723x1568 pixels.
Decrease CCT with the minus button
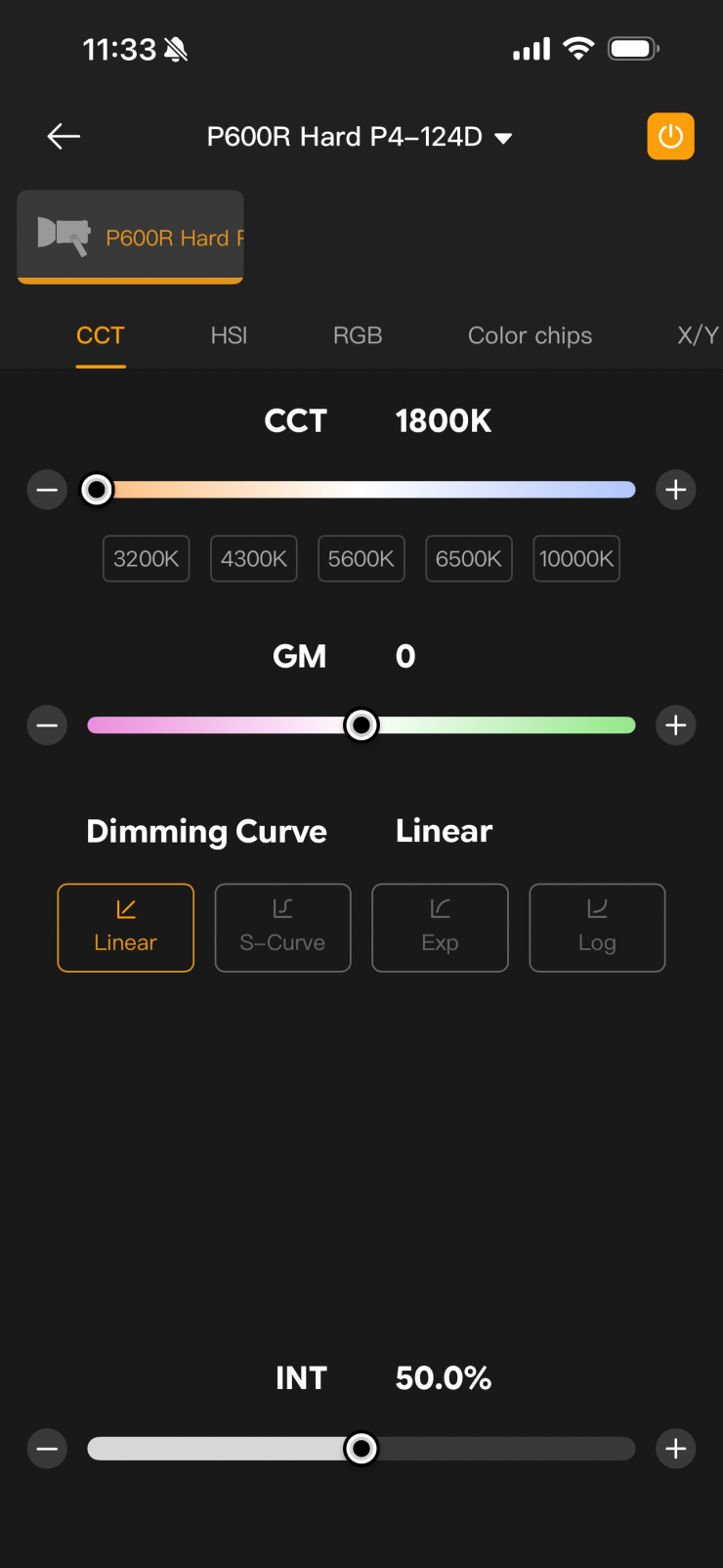pos(47,490)
